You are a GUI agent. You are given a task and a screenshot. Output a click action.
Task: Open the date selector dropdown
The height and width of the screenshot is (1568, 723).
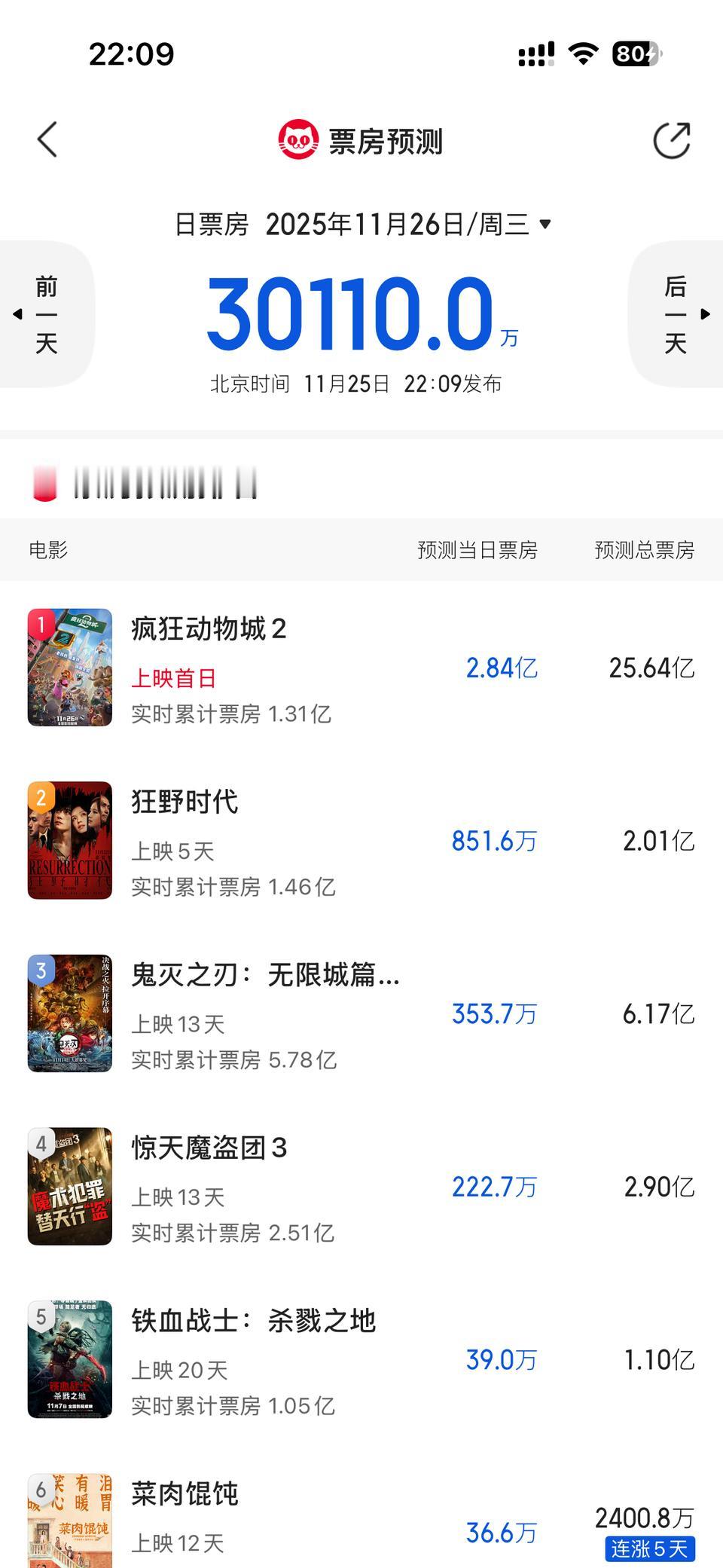pyautogui.click(x=545, y=224)
